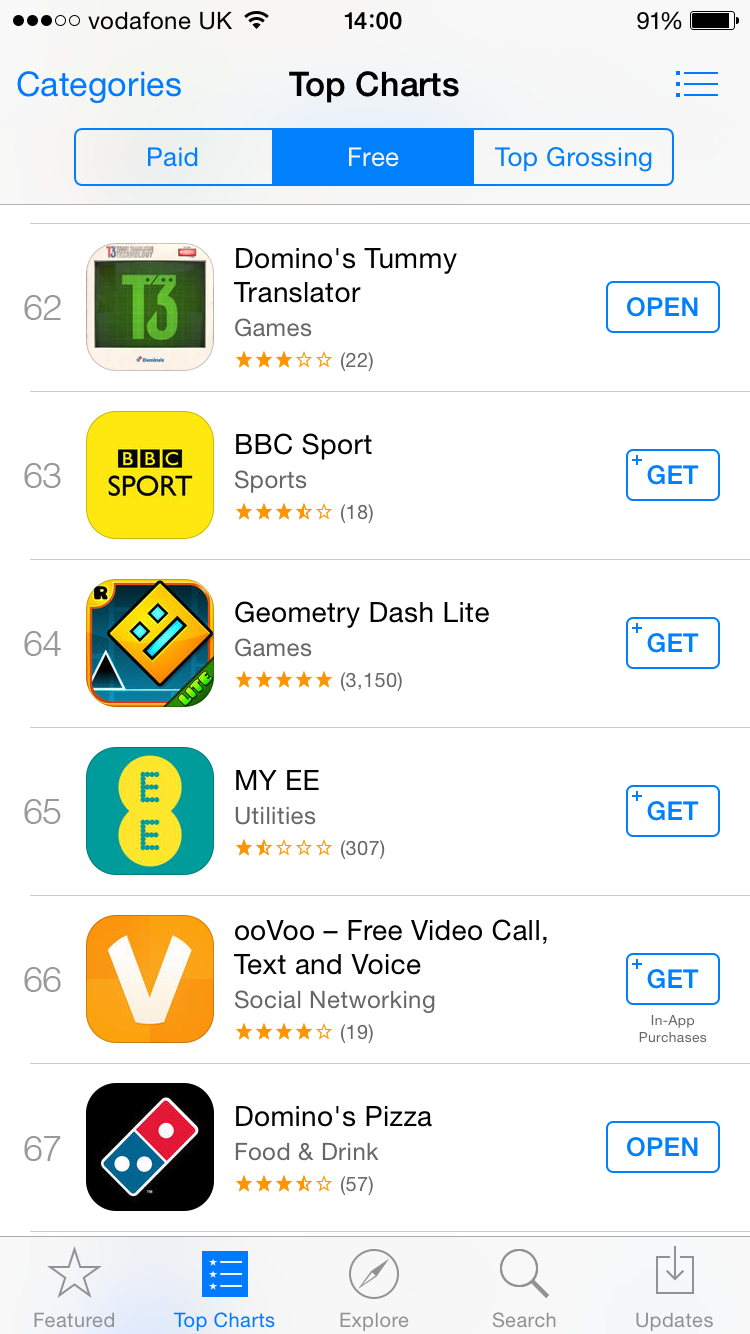This screenshot has width=750, height=1334.
Task: Go to the Updates tab
Action: pos(674,1289)
